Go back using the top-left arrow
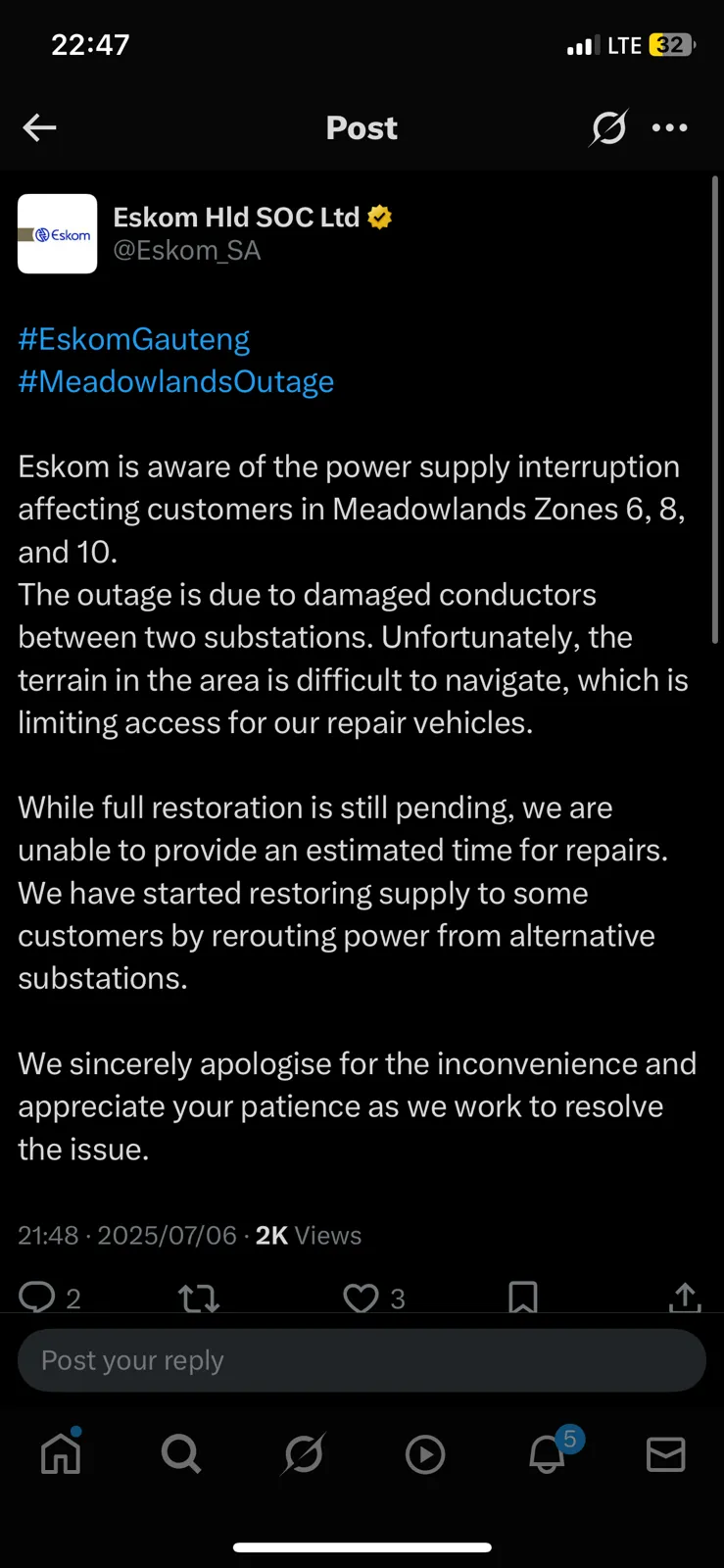Image resolution: width=724 pixels, height=1568 pixels. [x=39, y=127]
